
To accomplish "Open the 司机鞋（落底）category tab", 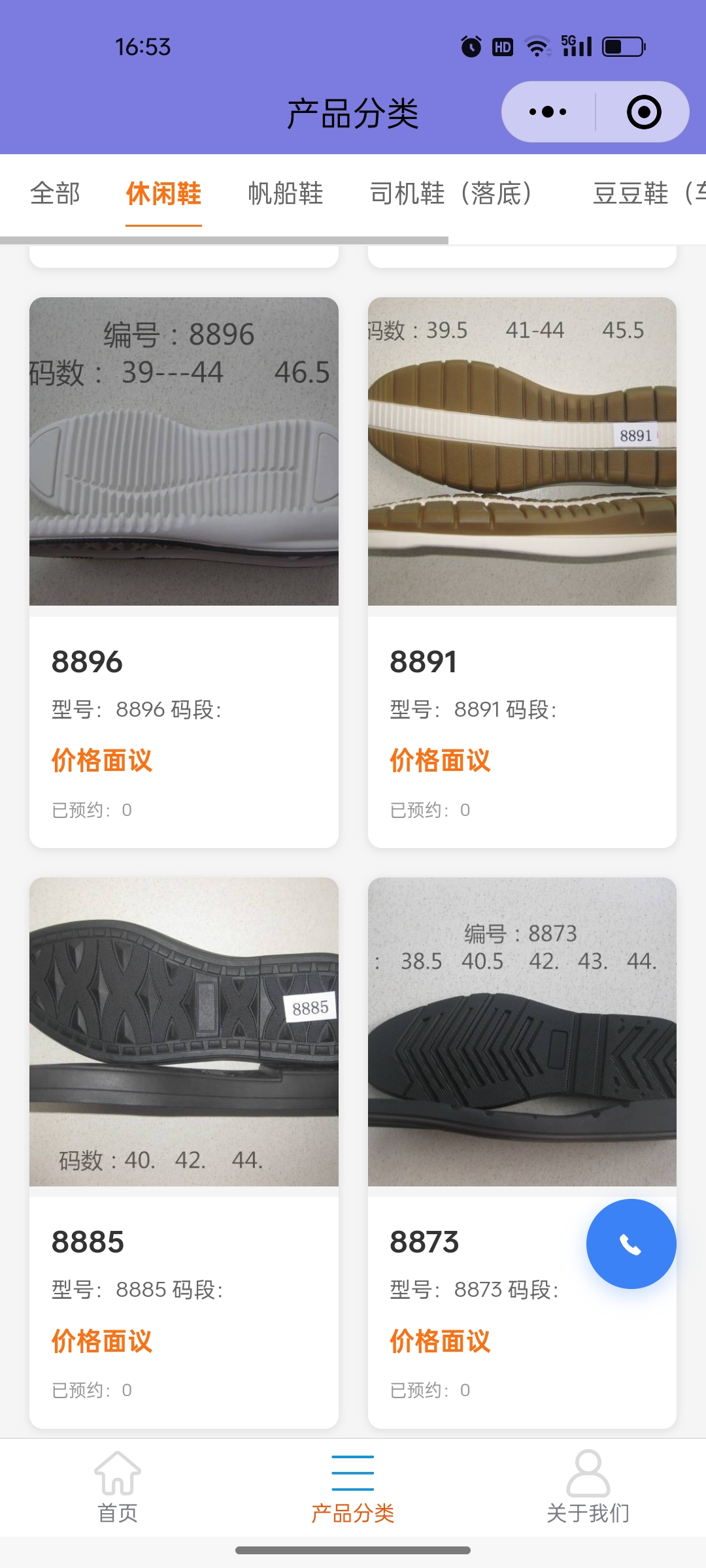I will 451,193.
